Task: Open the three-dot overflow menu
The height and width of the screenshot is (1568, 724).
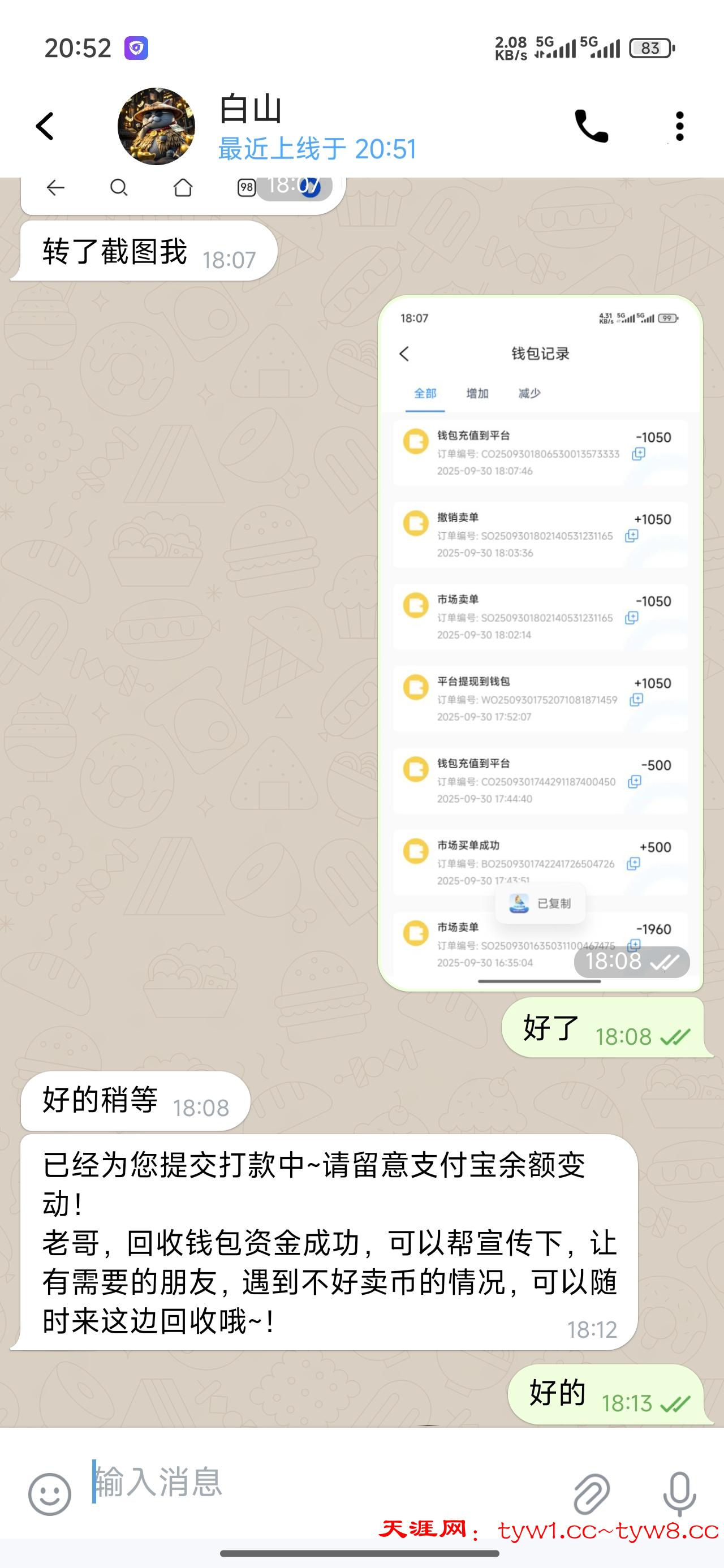Action: tap(679, 127)
